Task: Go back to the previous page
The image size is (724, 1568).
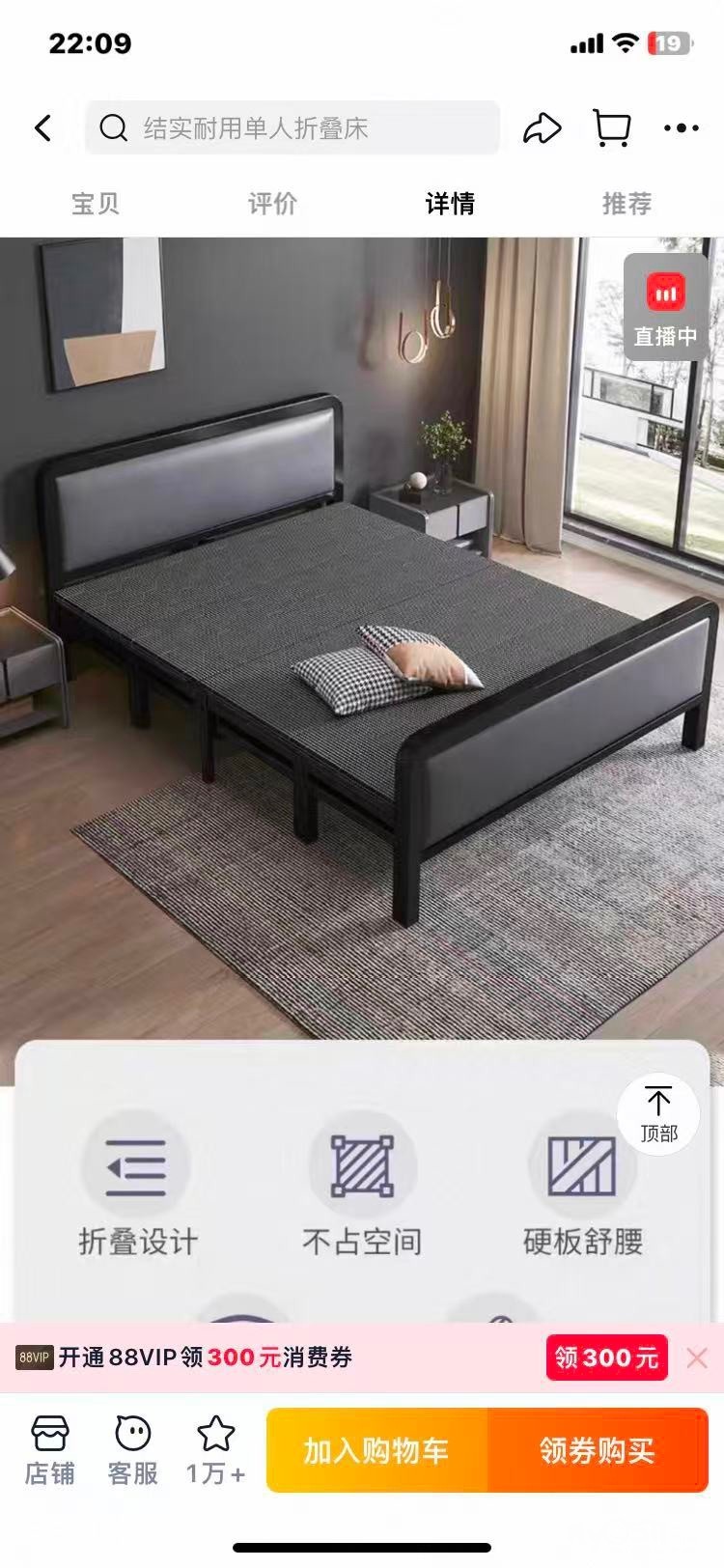Action: 43,128
